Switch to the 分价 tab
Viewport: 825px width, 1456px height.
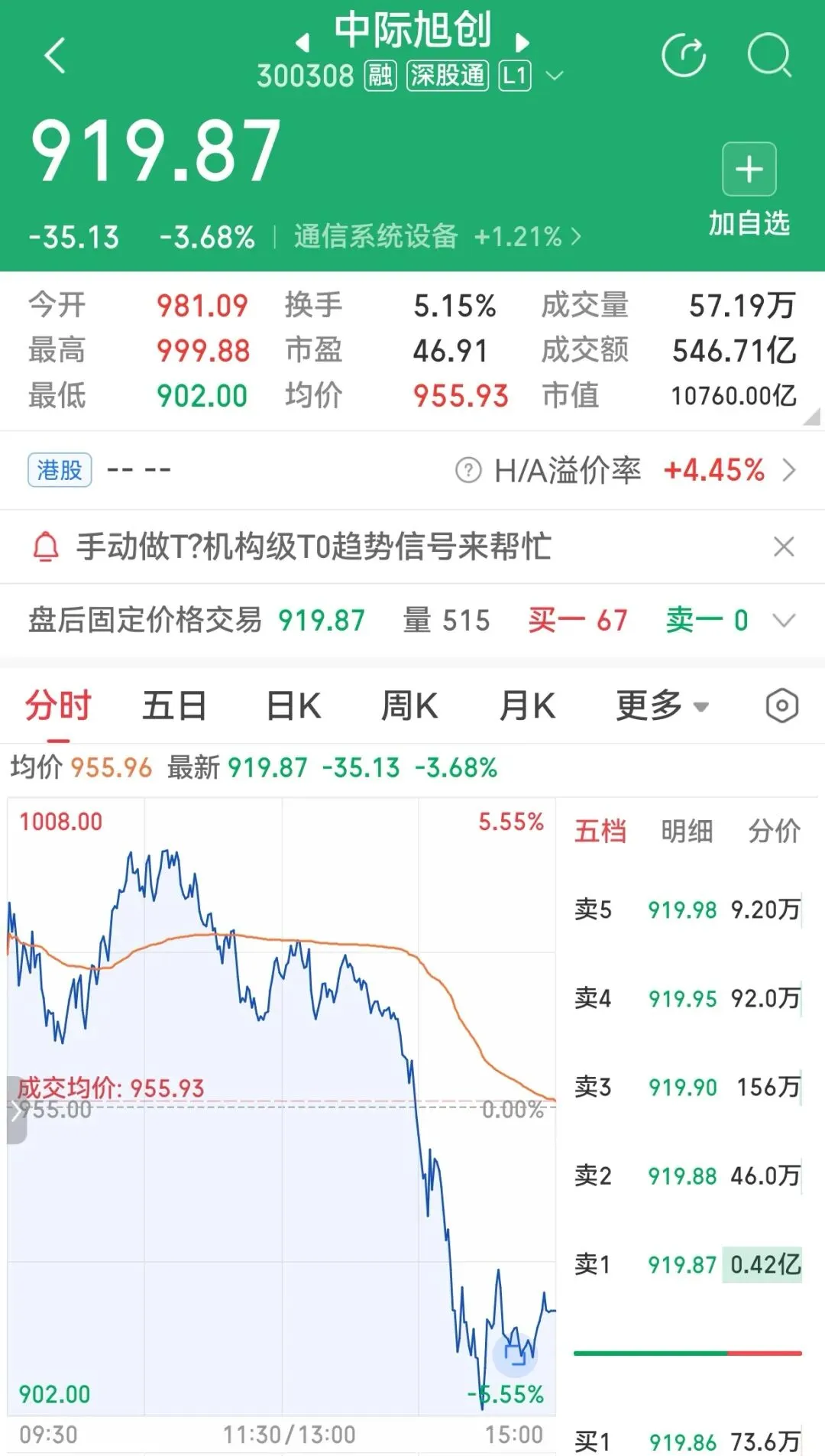click(774, 831)
